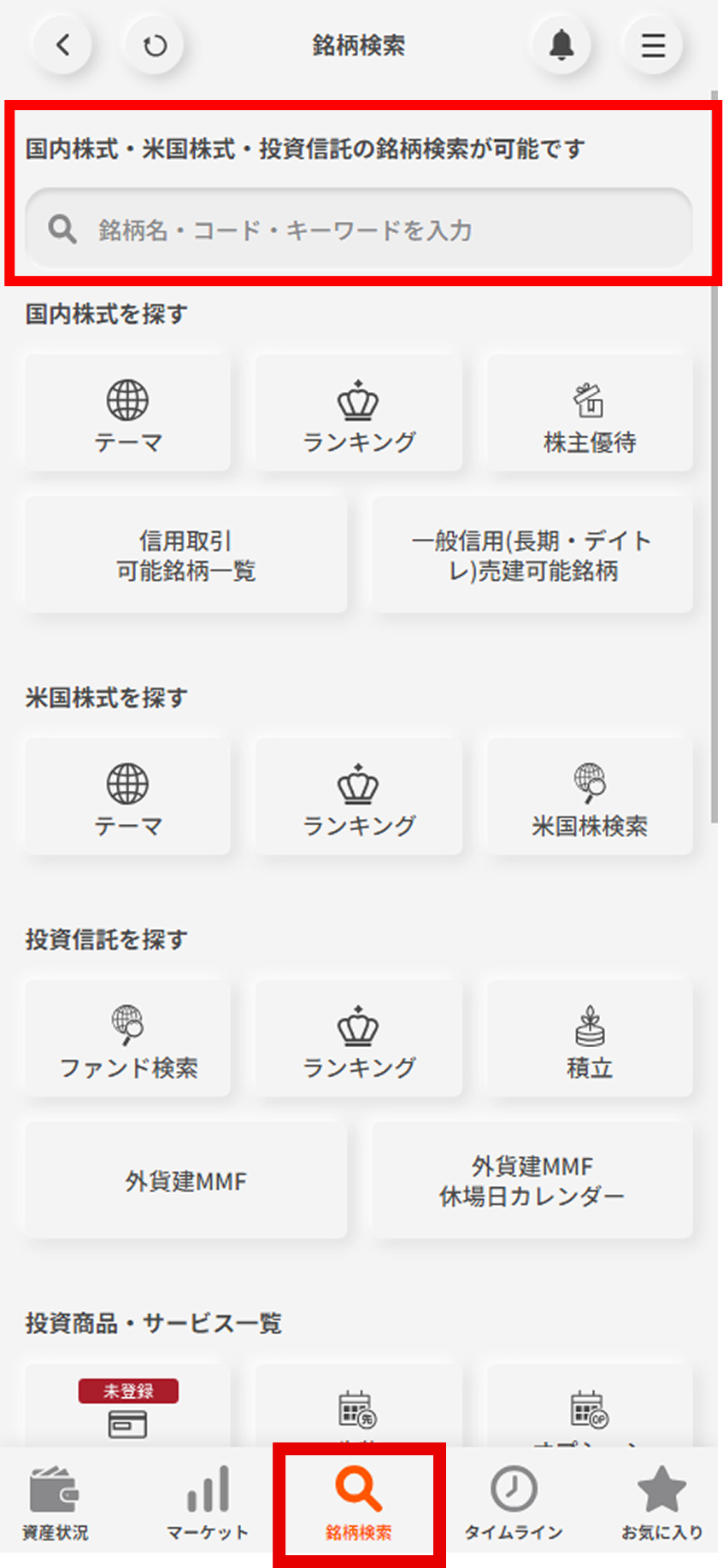Open the 積立 tile
Viewport: 723px width, 1568px height.
(x=590, y=1039)
